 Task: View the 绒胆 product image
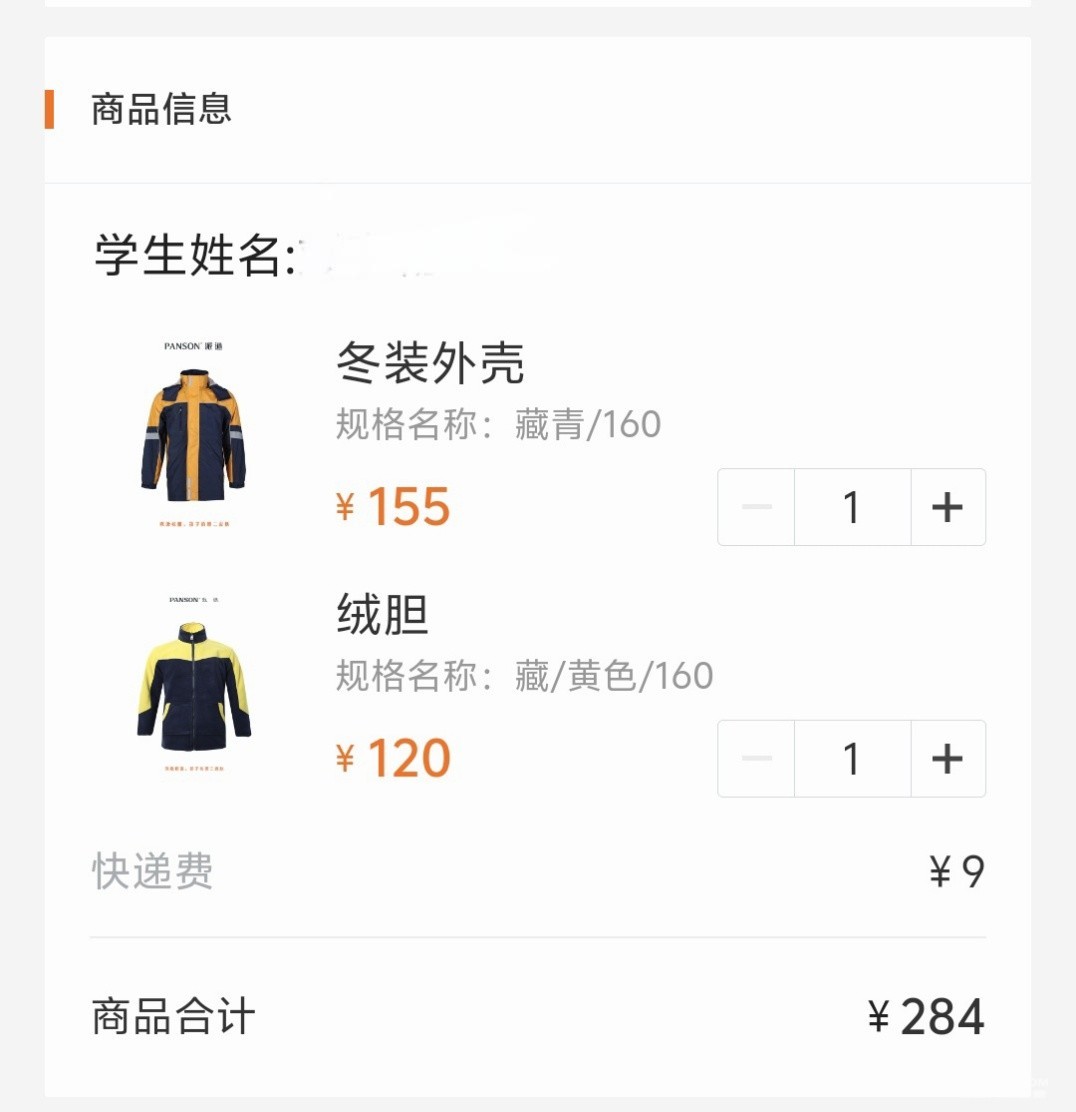point(194,686)
